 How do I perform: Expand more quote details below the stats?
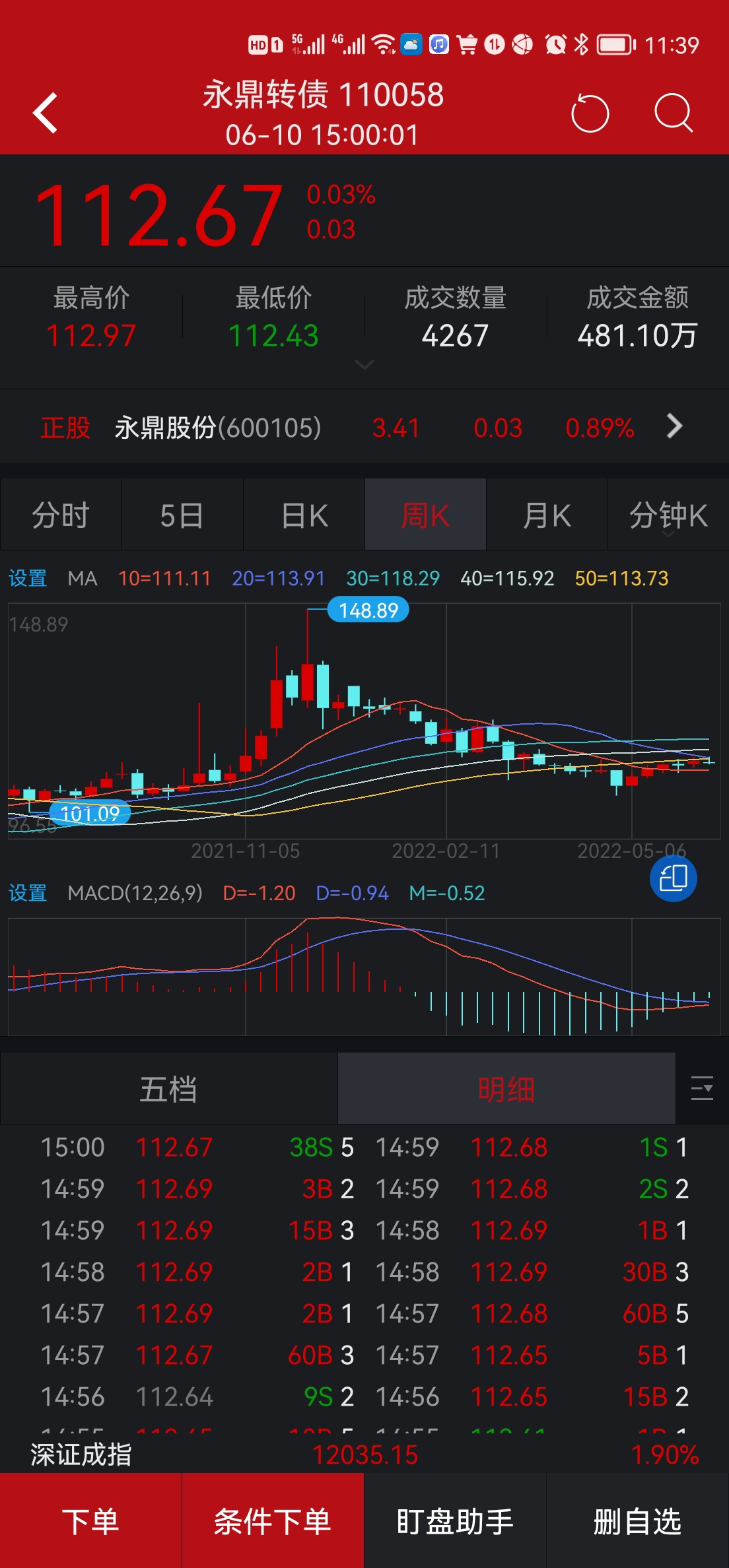pos(364,364)
